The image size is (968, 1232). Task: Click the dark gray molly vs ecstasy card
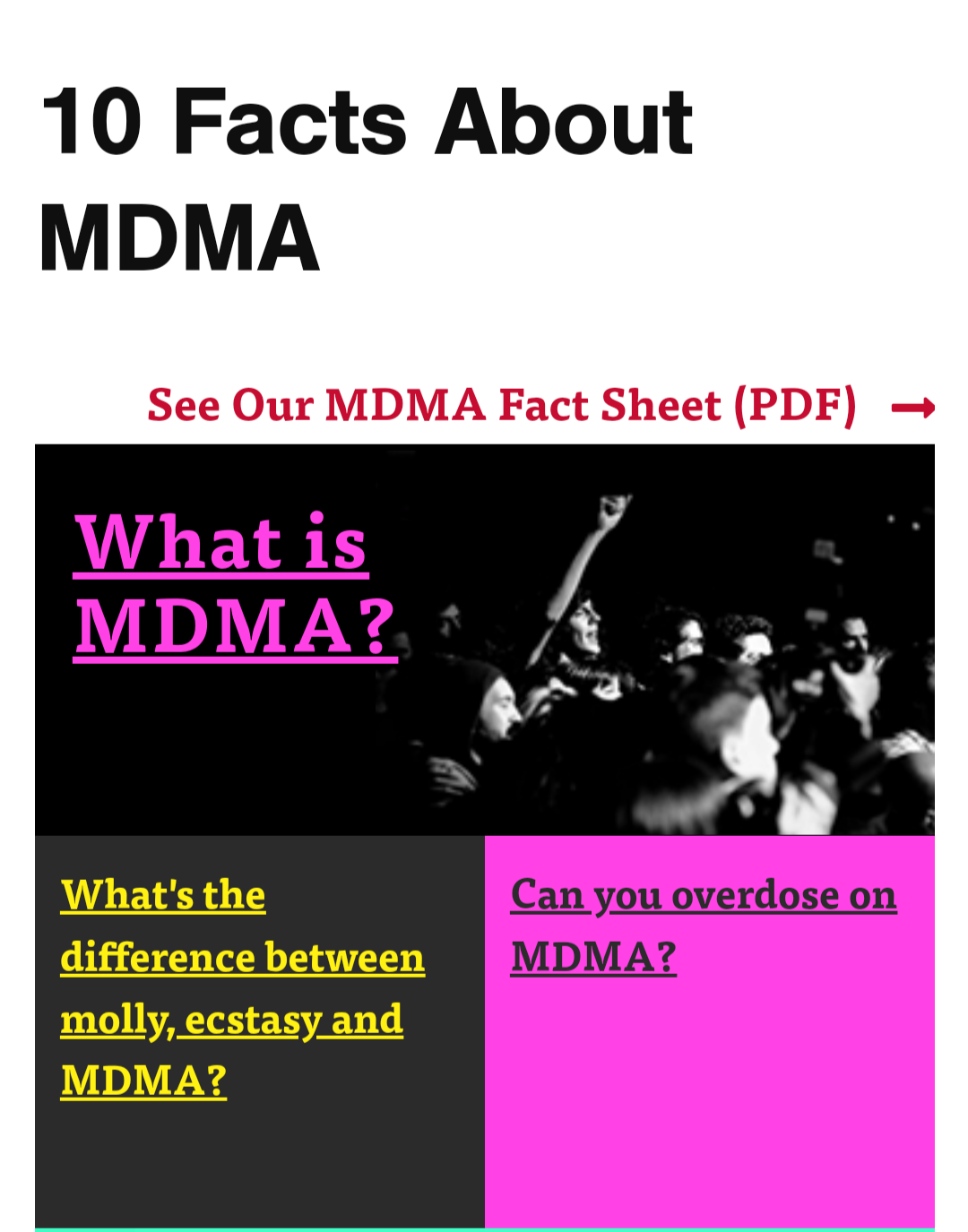[x=258, y=1165]
